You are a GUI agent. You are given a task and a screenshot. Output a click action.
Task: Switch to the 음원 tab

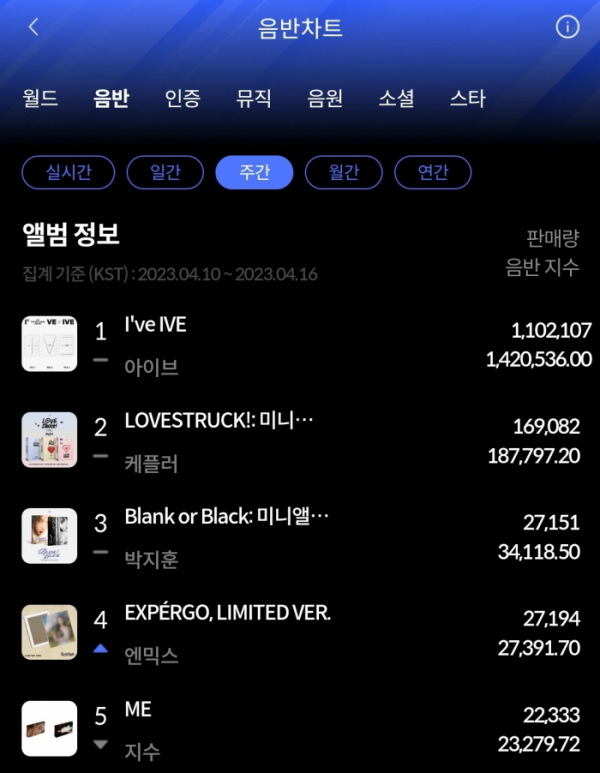325,98
